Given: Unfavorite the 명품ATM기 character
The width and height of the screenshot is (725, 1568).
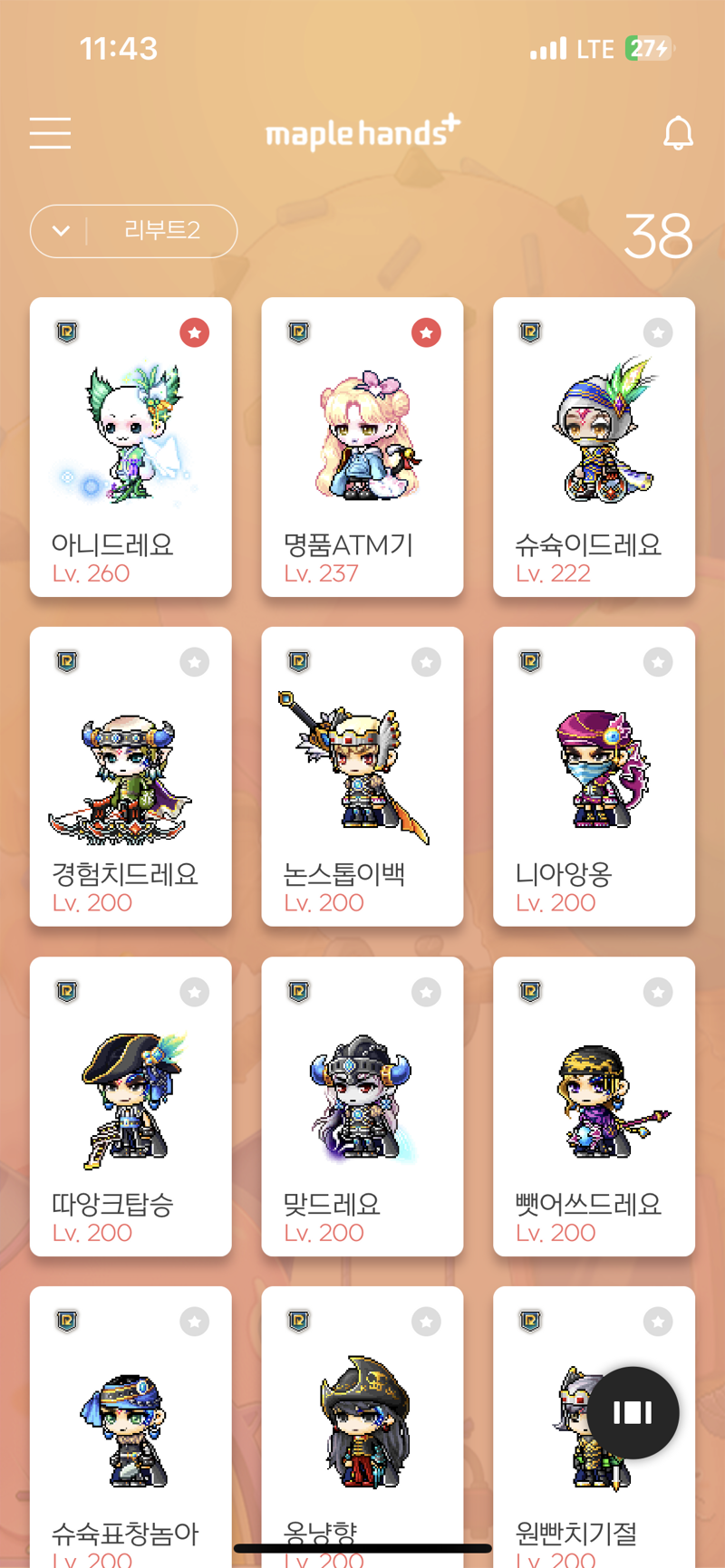Looking at the screenshot, I should (x=426, y=332).
